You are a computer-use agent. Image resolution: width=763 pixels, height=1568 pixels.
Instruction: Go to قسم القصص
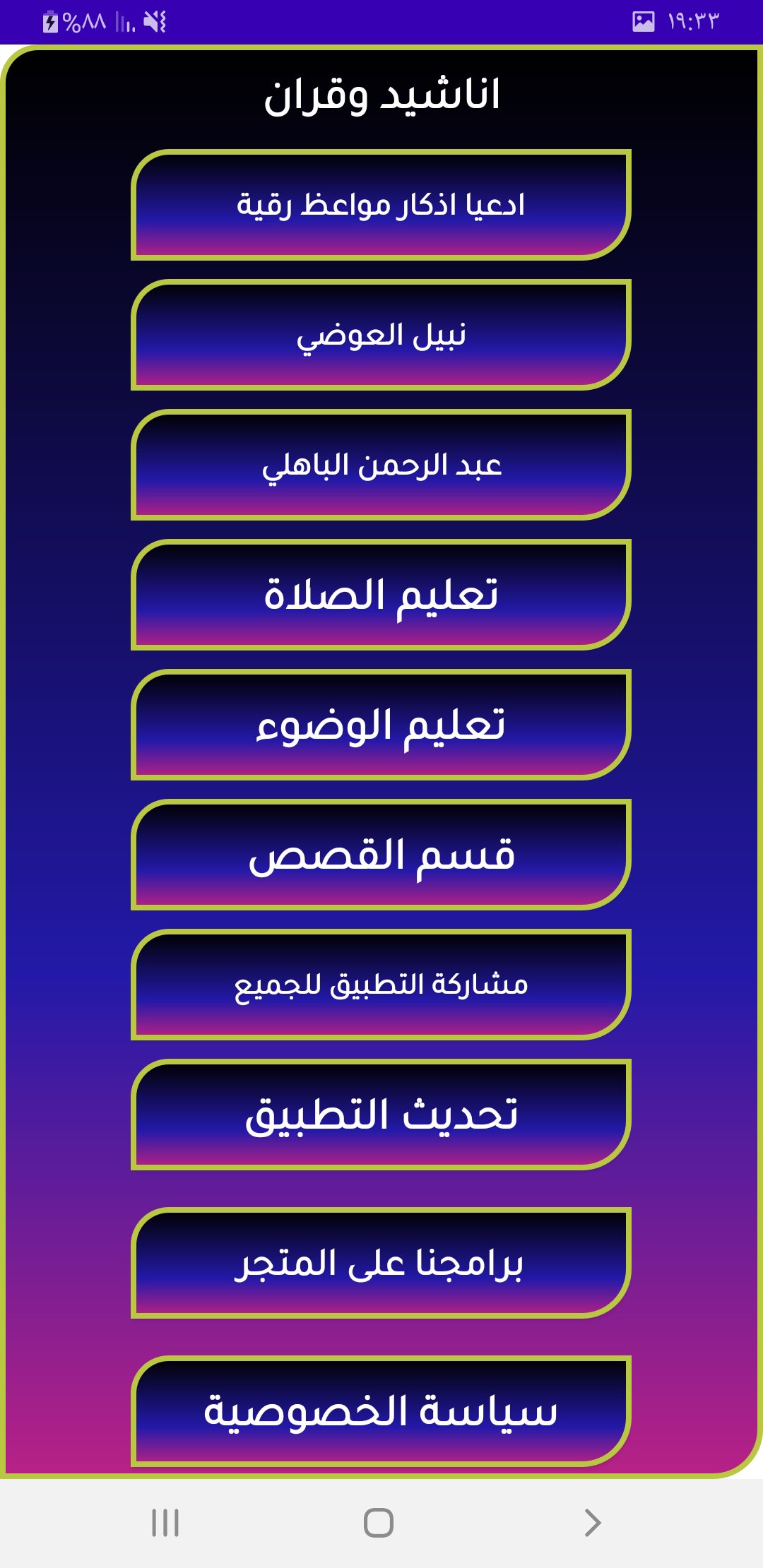click(x=381, y=855)
